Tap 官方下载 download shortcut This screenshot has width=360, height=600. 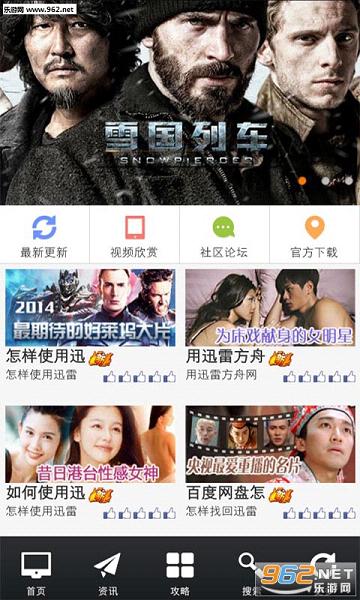(x=314, y=235)
